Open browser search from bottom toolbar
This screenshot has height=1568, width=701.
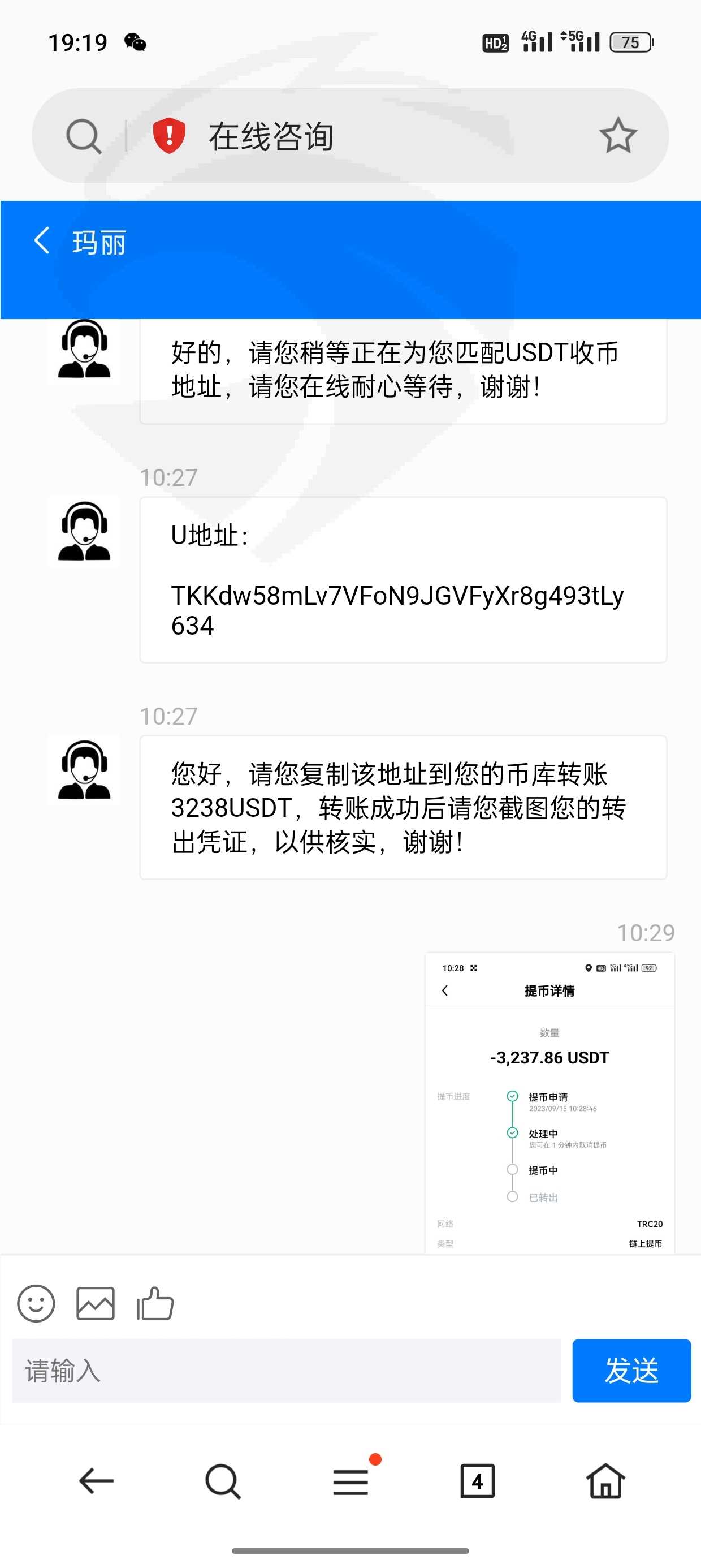tap(223, 1481)
